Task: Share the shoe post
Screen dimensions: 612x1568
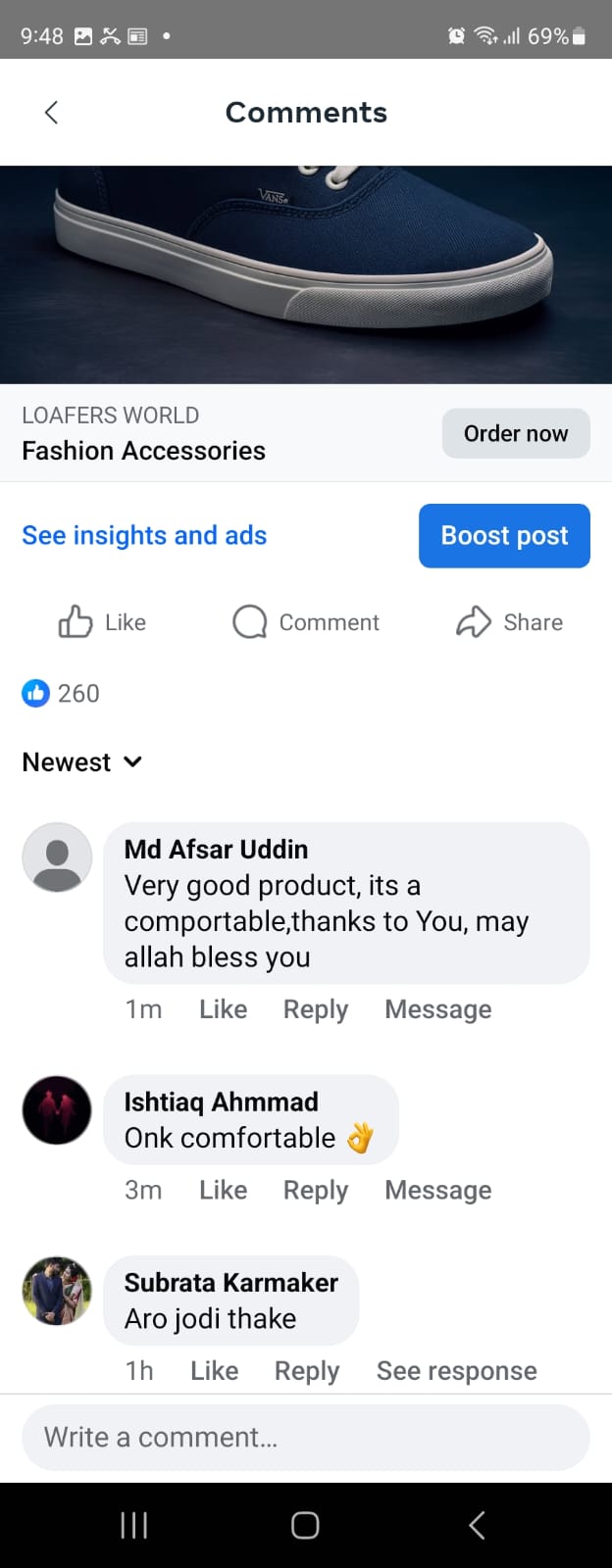Action: [x=510, y=622]
